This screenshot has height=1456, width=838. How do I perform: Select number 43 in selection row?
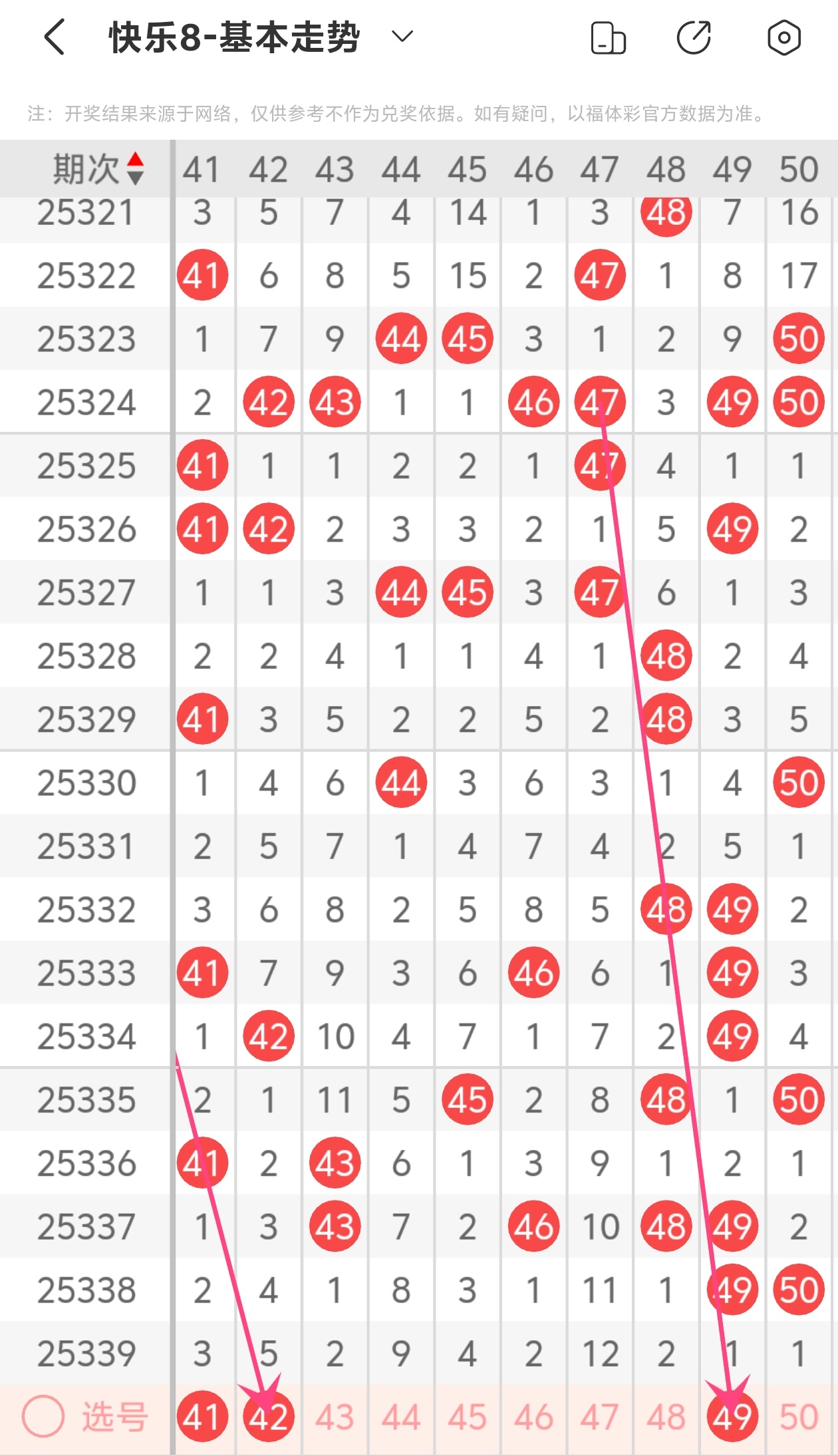[x=335, y=1416]
